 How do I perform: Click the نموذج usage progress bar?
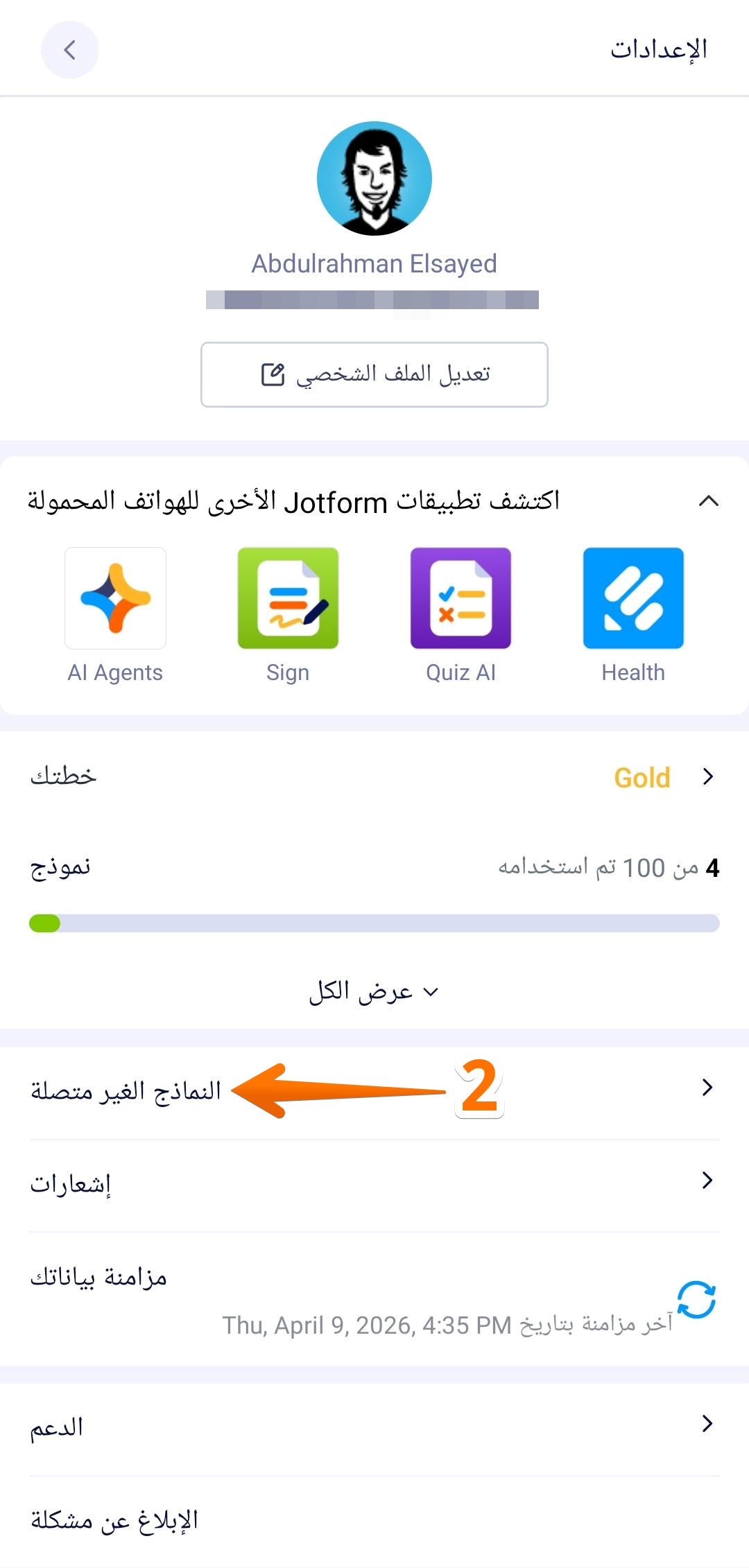click(374, 923)
